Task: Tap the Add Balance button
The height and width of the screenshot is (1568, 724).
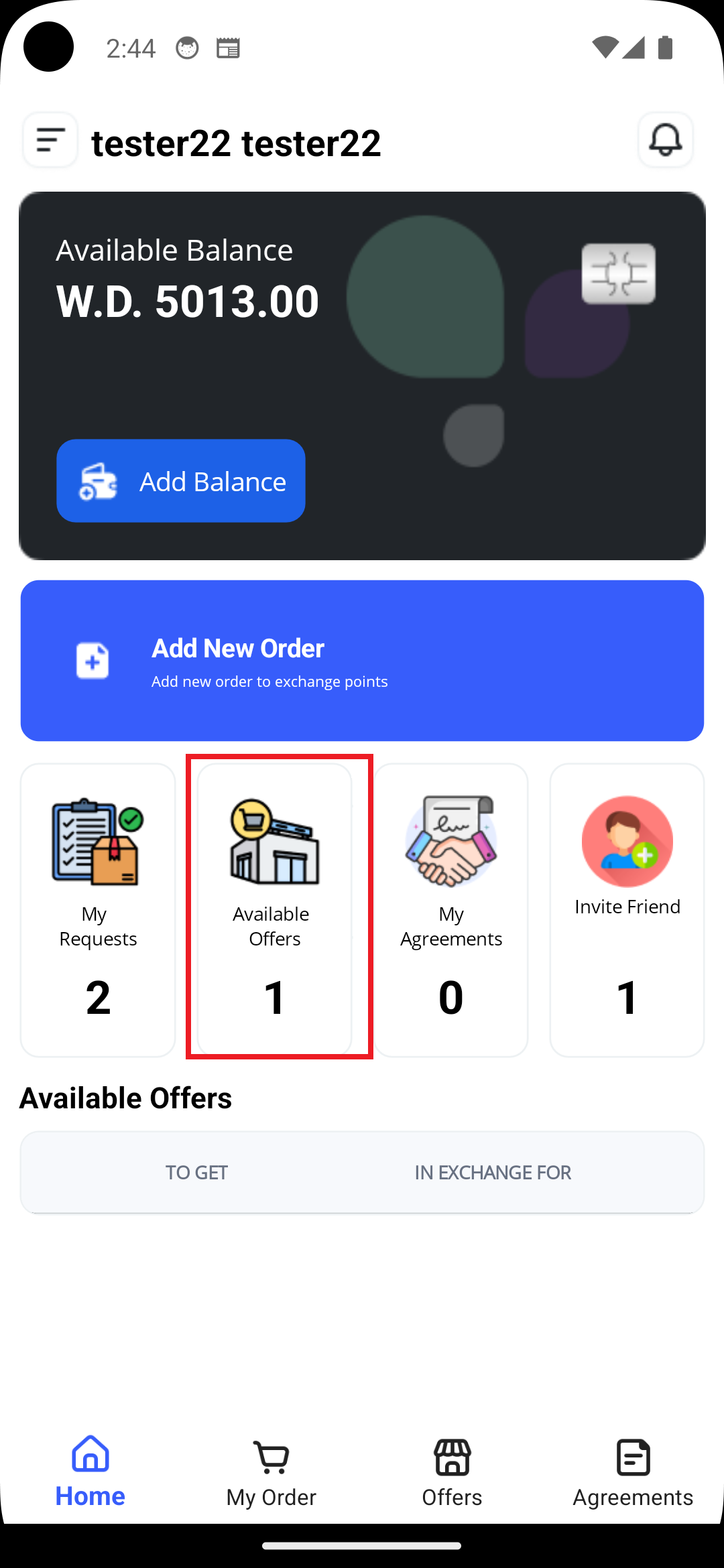Action: (x=181, y=481)
